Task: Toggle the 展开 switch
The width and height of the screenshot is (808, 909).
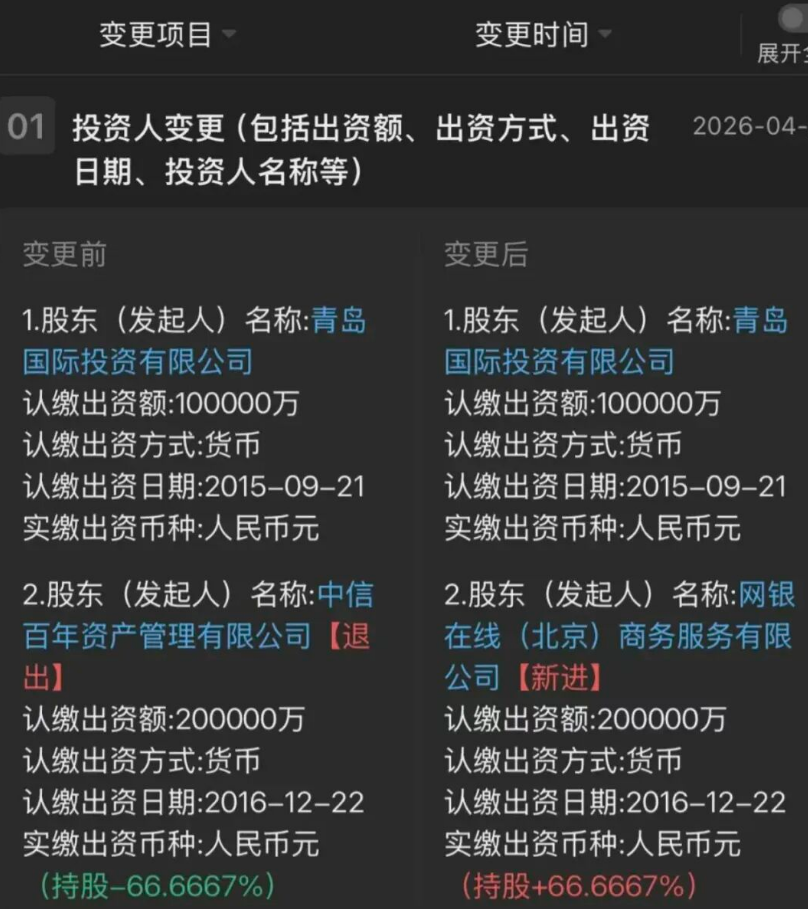Action: click(794, 17)
